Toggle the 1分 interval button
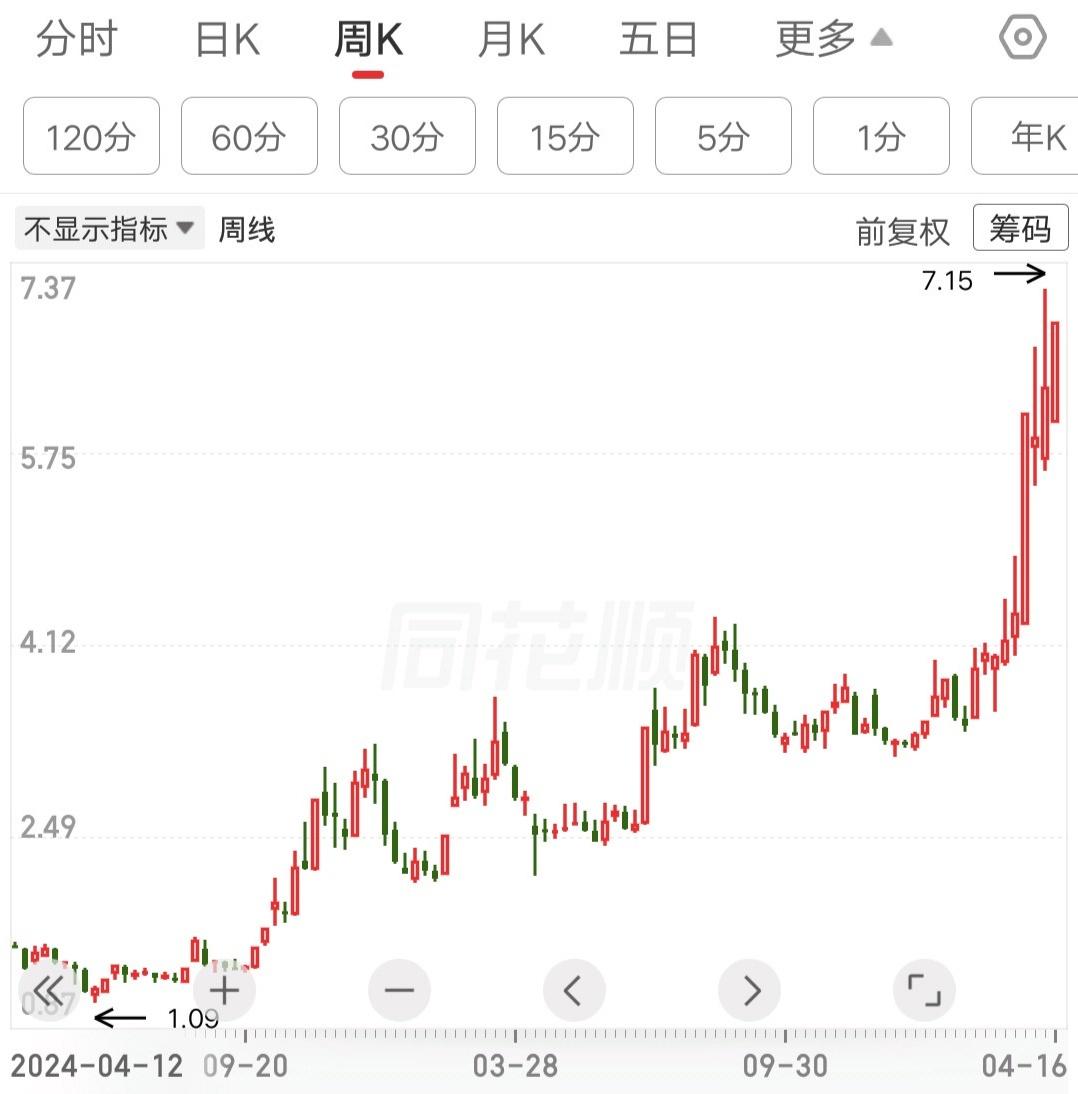The width and height of the screenshot is (1078, 1094). coord(881,136)
